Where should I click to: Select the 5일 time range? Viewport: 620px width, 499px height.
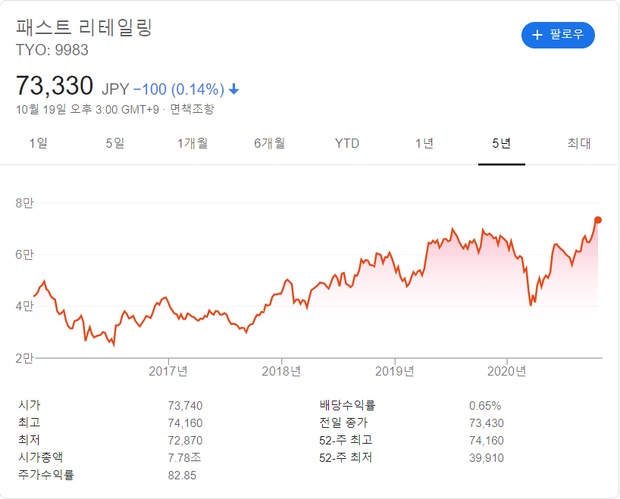point(115,144)
